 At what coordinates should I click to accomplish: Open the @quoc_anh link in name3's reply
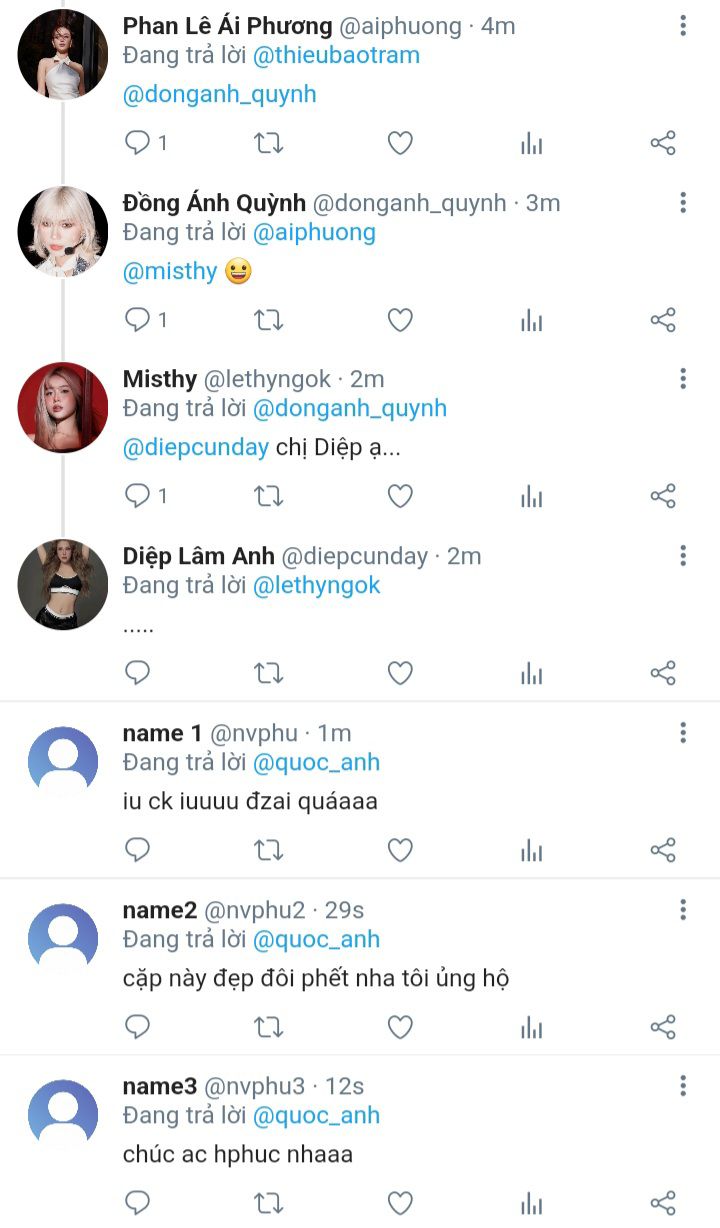(x=317, y=1115)
